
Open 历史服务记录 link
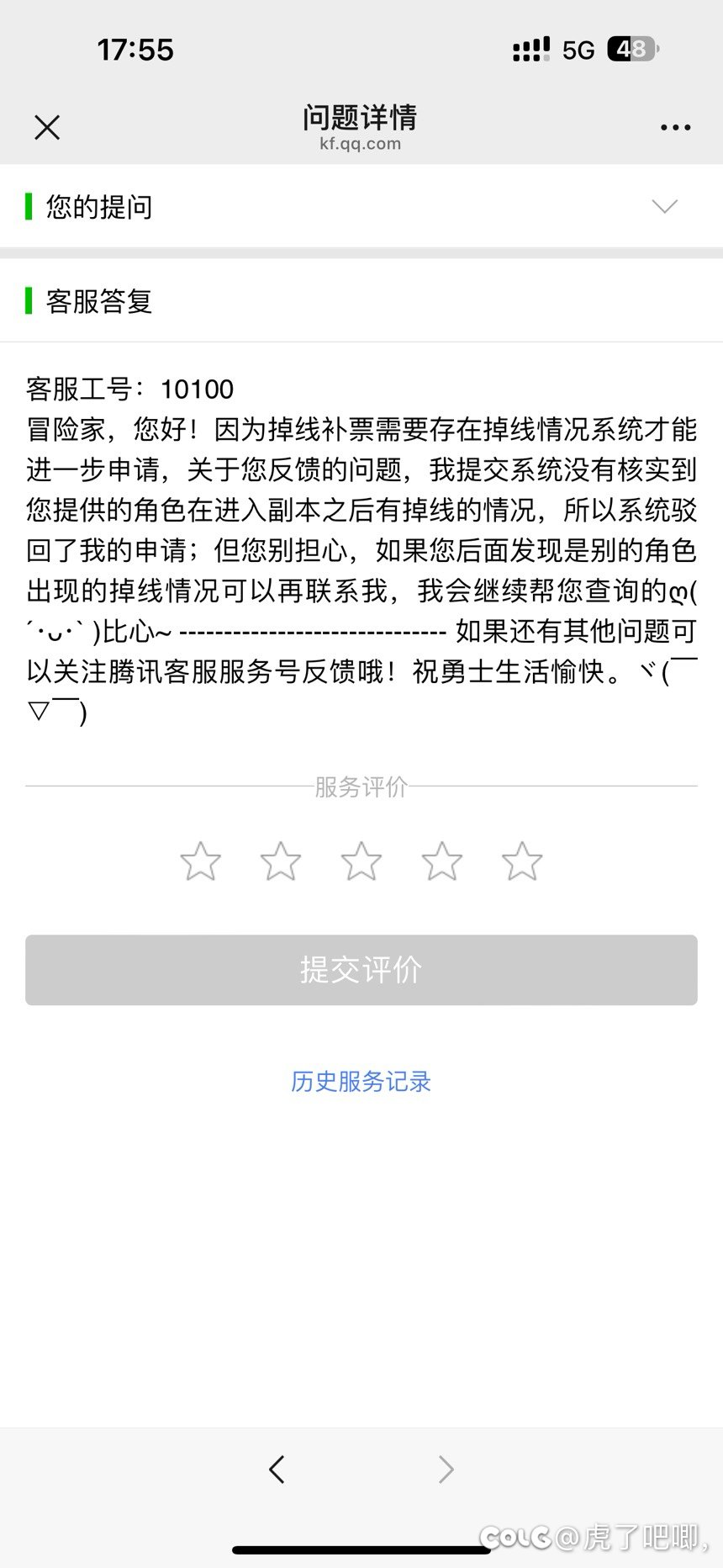point(361,1081)
